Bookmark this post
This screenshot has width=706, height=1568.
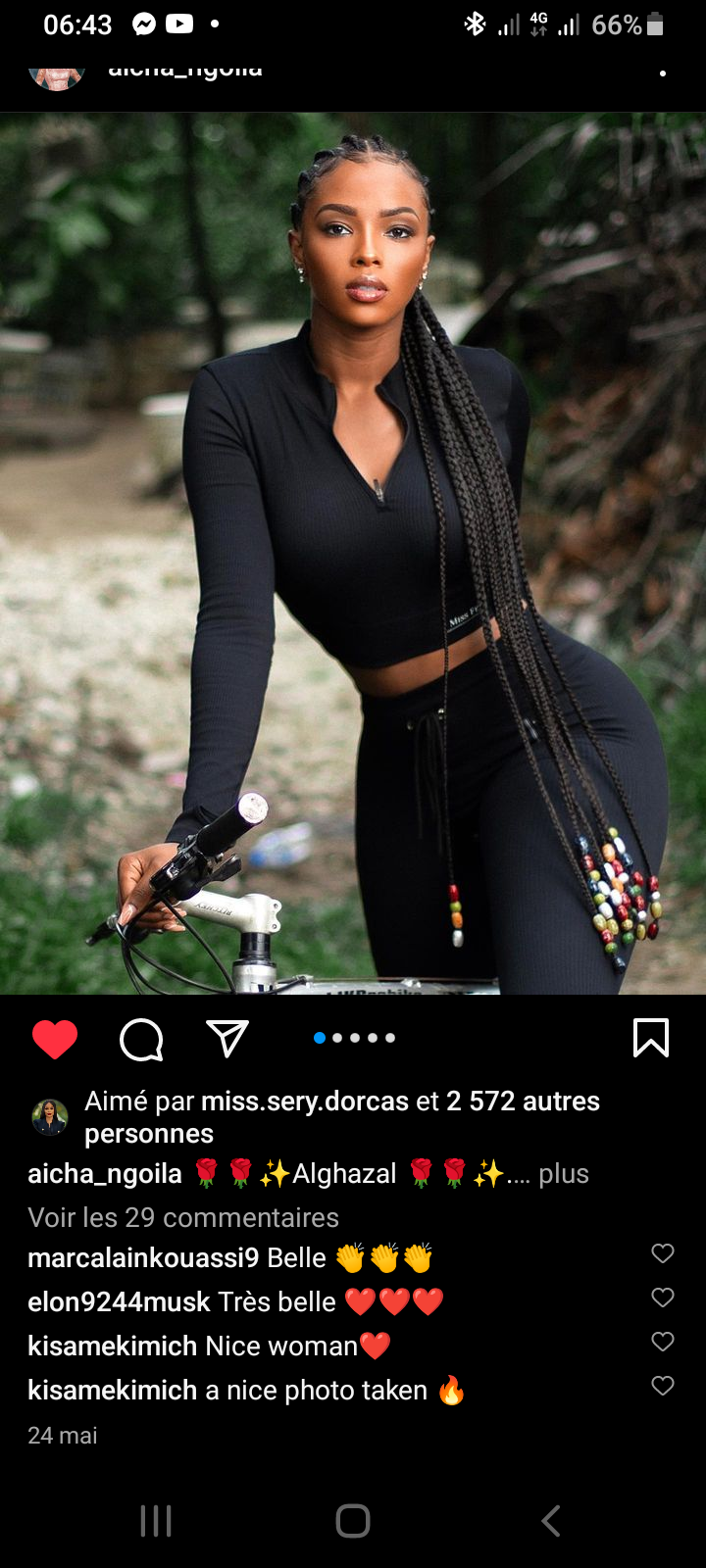point(651,1038)
